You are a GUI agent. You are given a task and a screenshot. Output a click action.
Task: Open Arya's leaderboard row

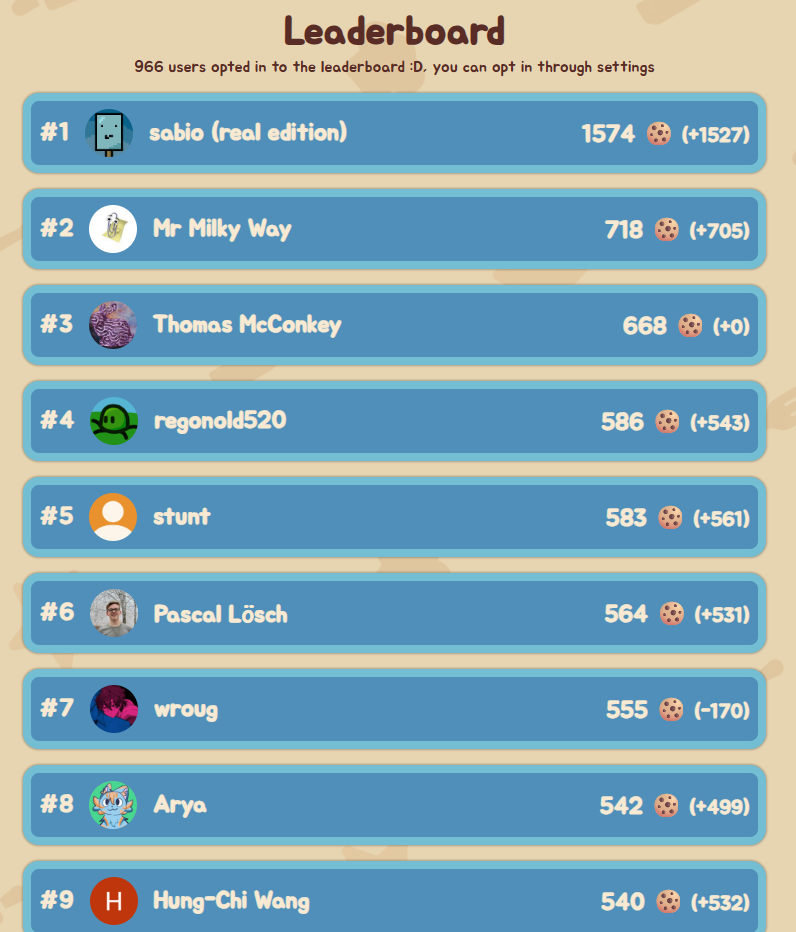[394, 805]
